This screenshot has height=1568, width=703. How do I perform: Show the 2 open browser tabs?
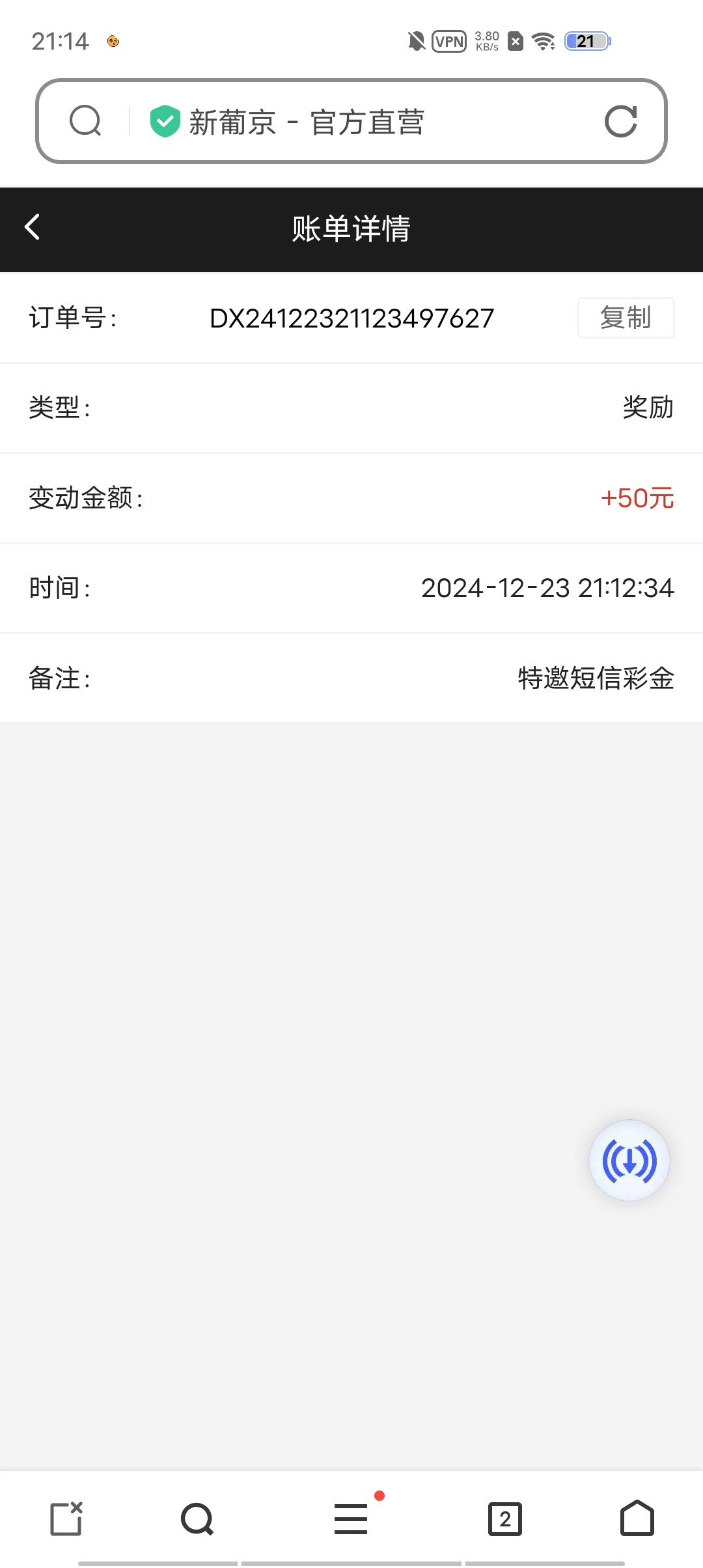(505, 1519)
